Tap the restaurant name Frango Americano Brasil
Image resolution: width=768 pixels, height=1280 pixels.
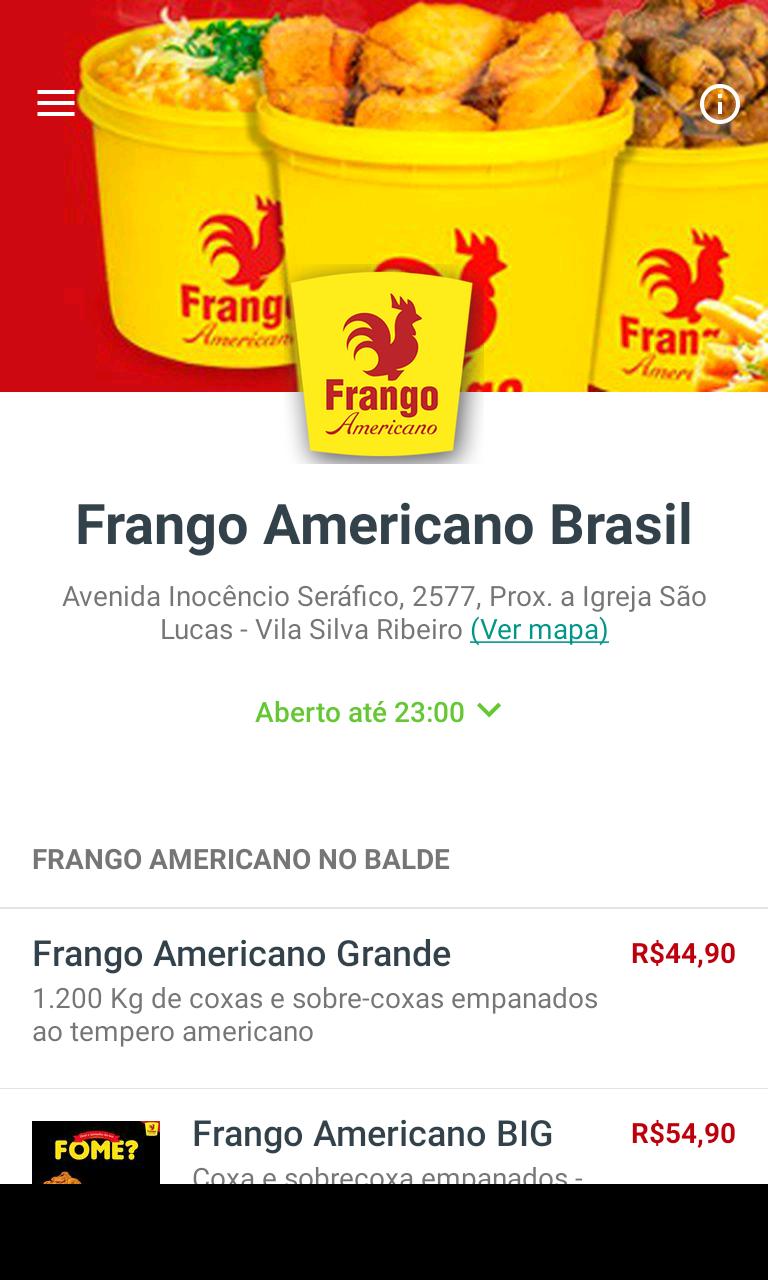pyautogui.click(x=383, y=522)
